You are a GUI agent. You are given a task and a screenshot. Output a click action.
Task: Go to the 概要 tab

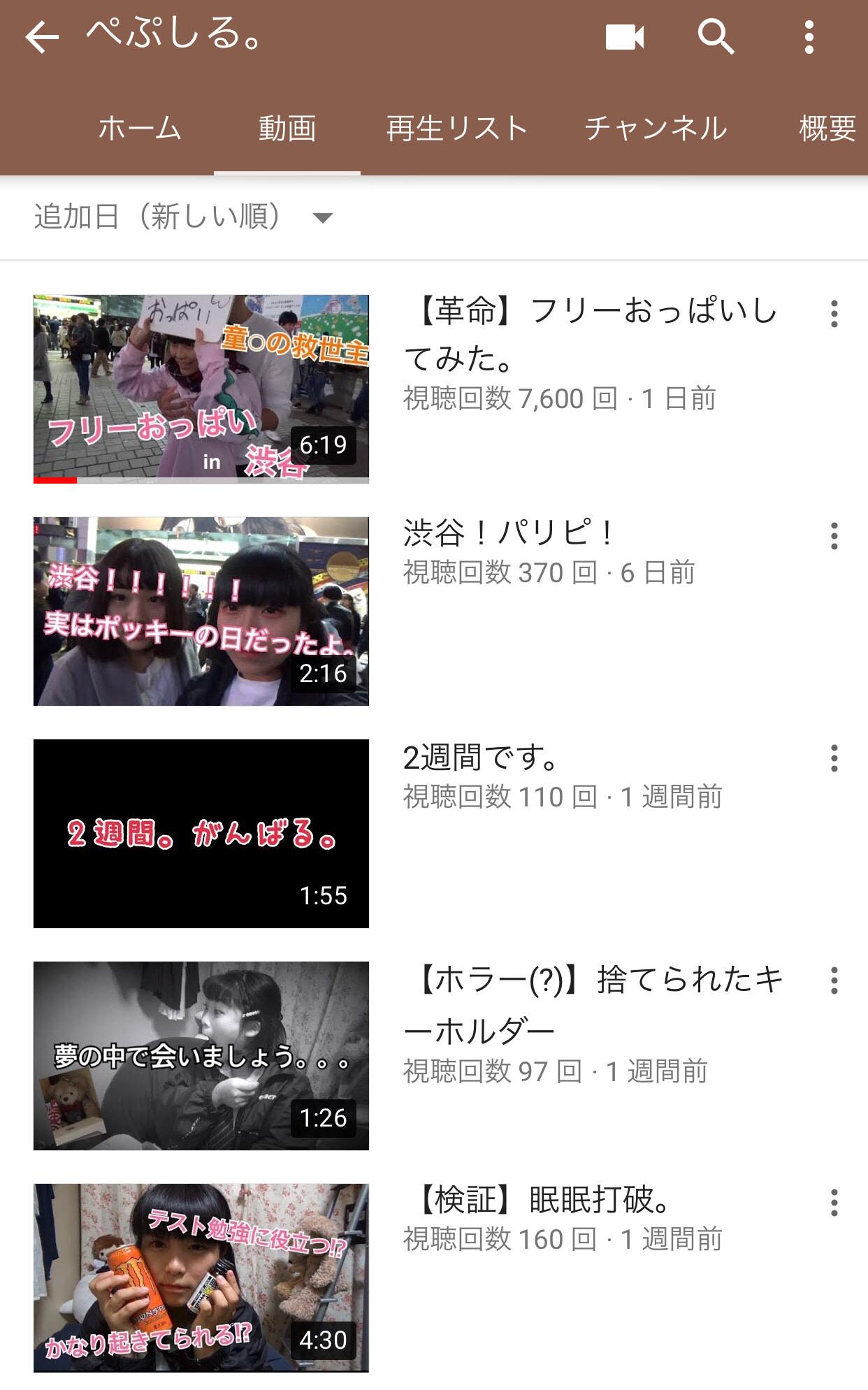click(827, 129)
